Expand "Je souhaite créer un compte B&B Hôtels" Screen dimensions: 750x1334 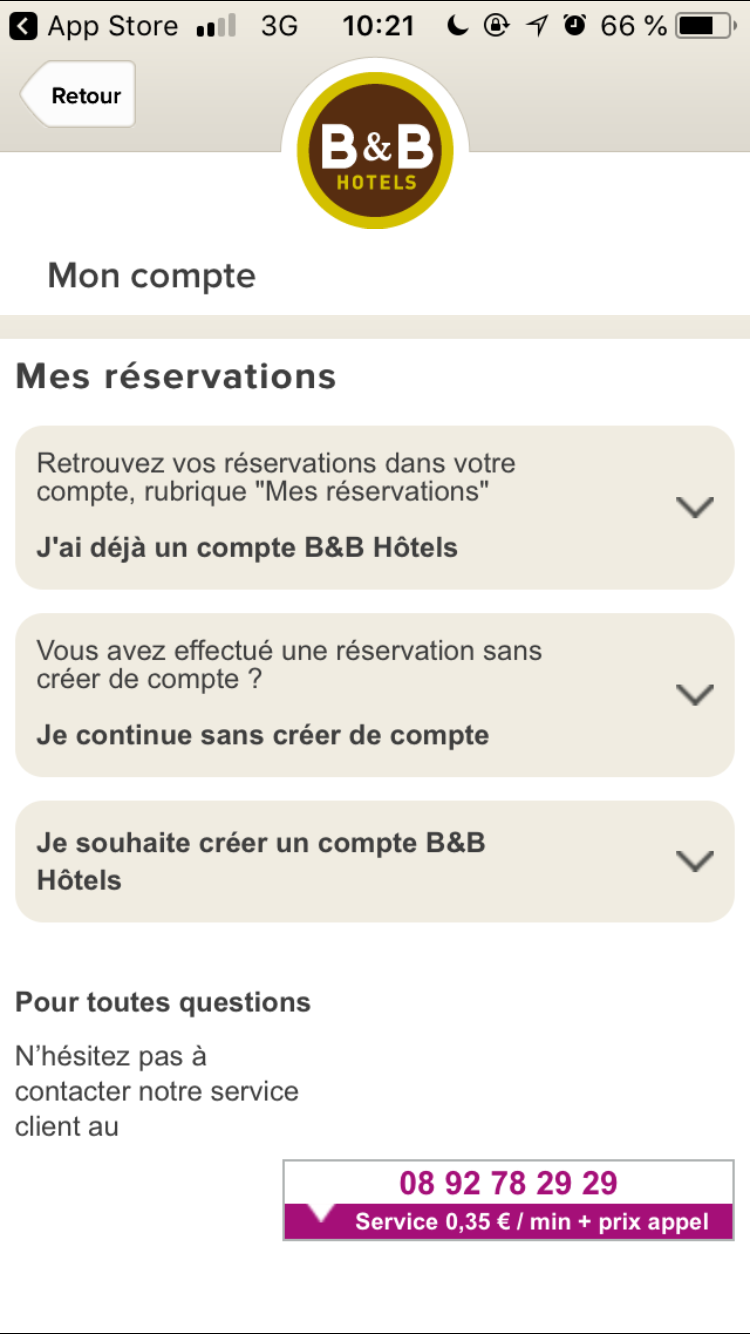pyautogui.click(x=375, y=861)
